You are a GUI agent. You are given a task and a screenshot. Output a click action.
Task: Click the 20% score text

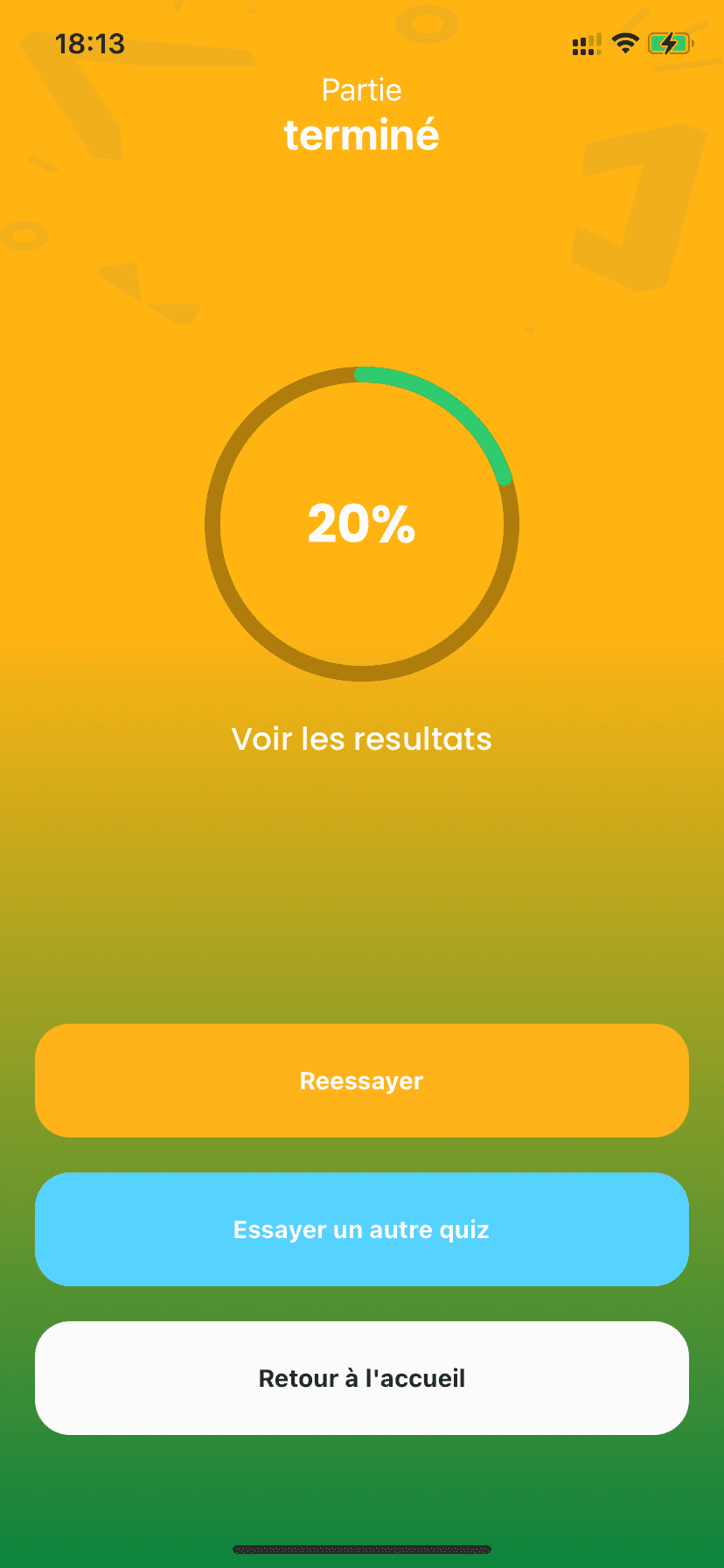[361, 522]
